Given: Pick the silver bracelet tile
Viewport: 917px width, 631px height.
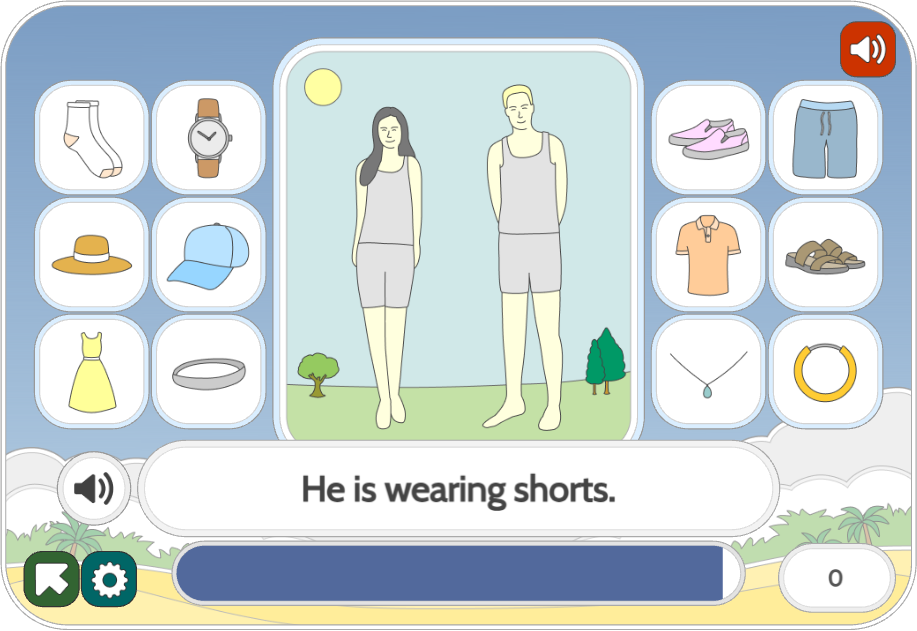Looking at the screenshot, I should pos(208,372).
